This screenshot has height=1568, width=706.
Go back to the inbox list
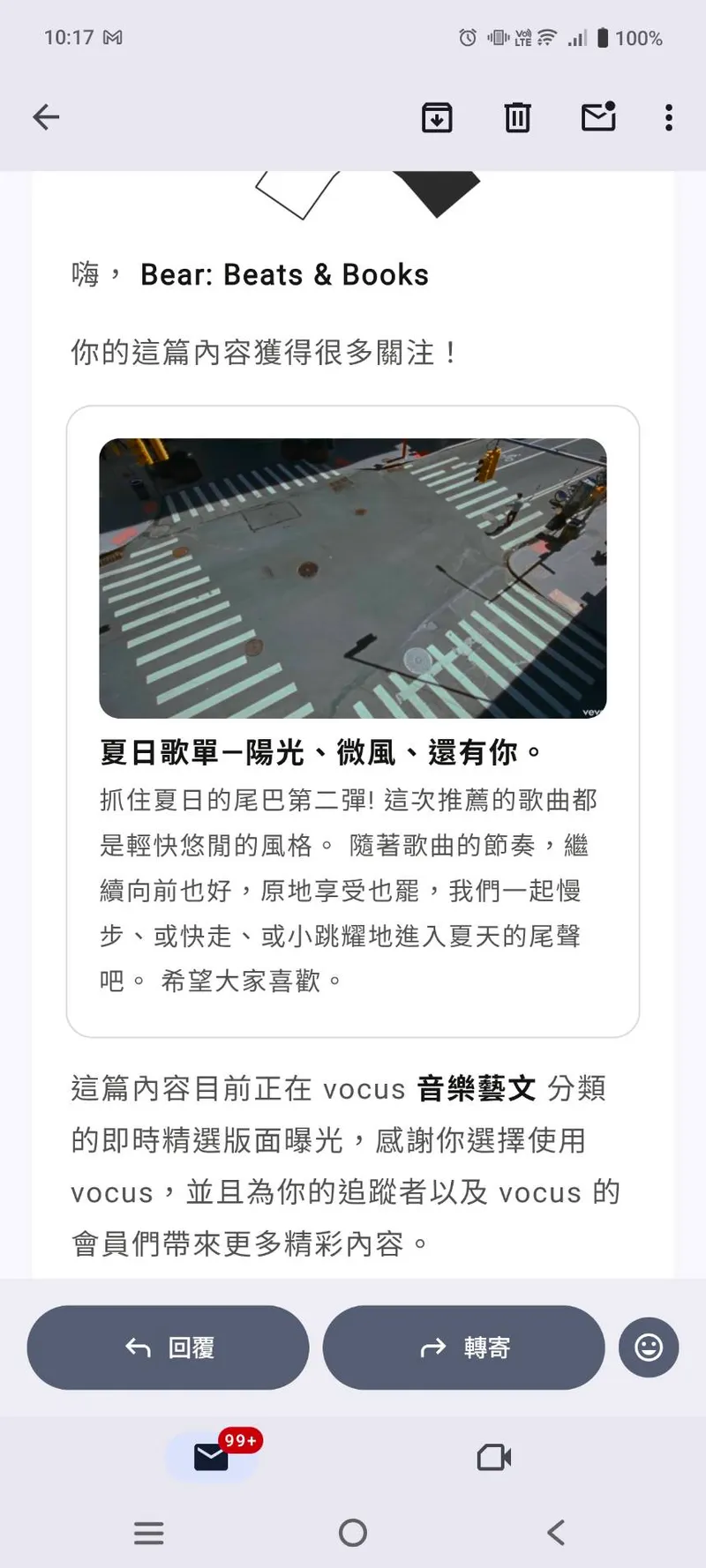pyautogui.click(x=46, y=117)
